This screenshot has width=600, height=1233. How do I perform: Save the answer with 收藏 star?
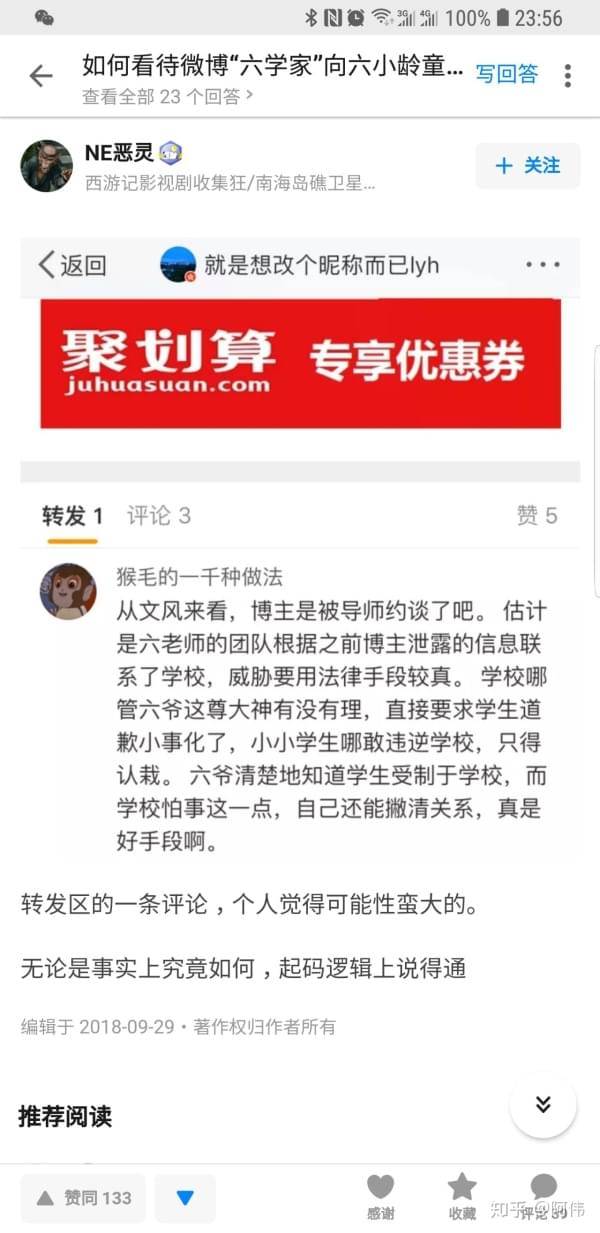click(x=462, y=1196)
